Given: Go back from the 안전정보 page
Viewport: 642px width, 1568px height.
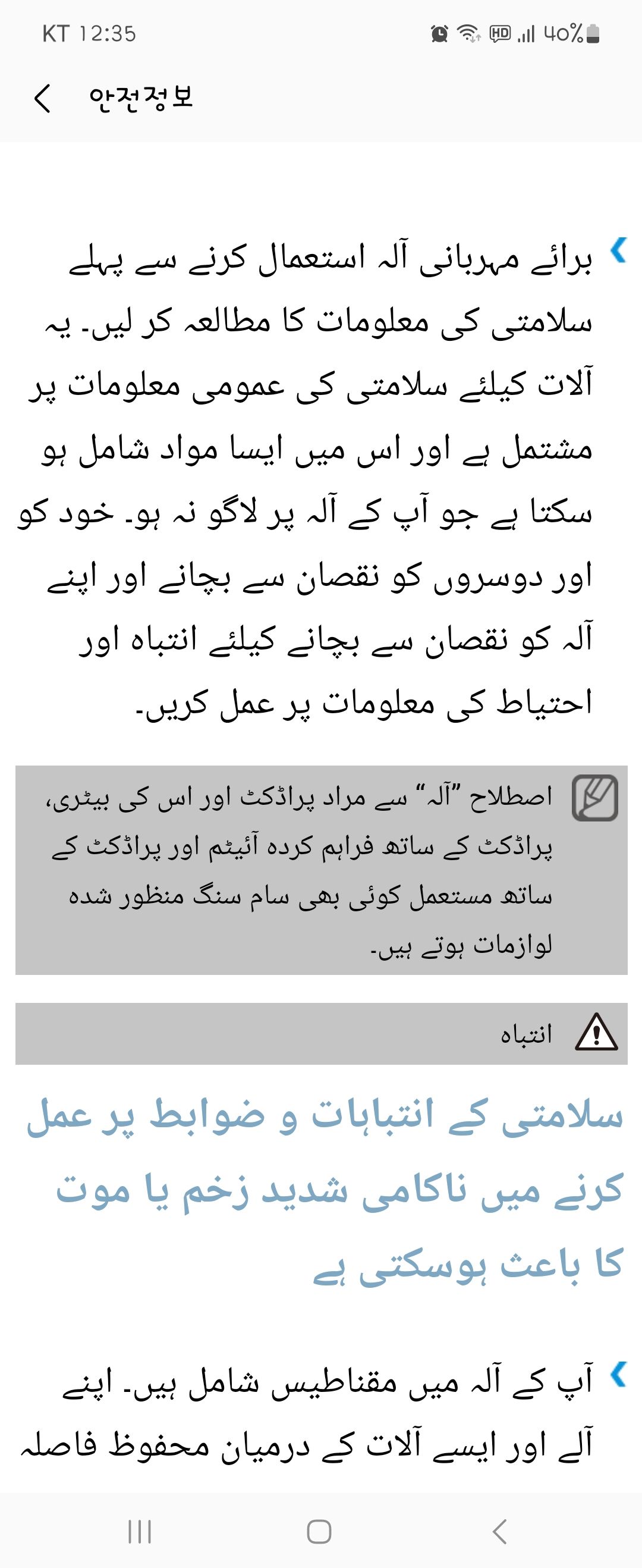Looking at the screenshot, I should pyautogui.click(x=43, y=99).
